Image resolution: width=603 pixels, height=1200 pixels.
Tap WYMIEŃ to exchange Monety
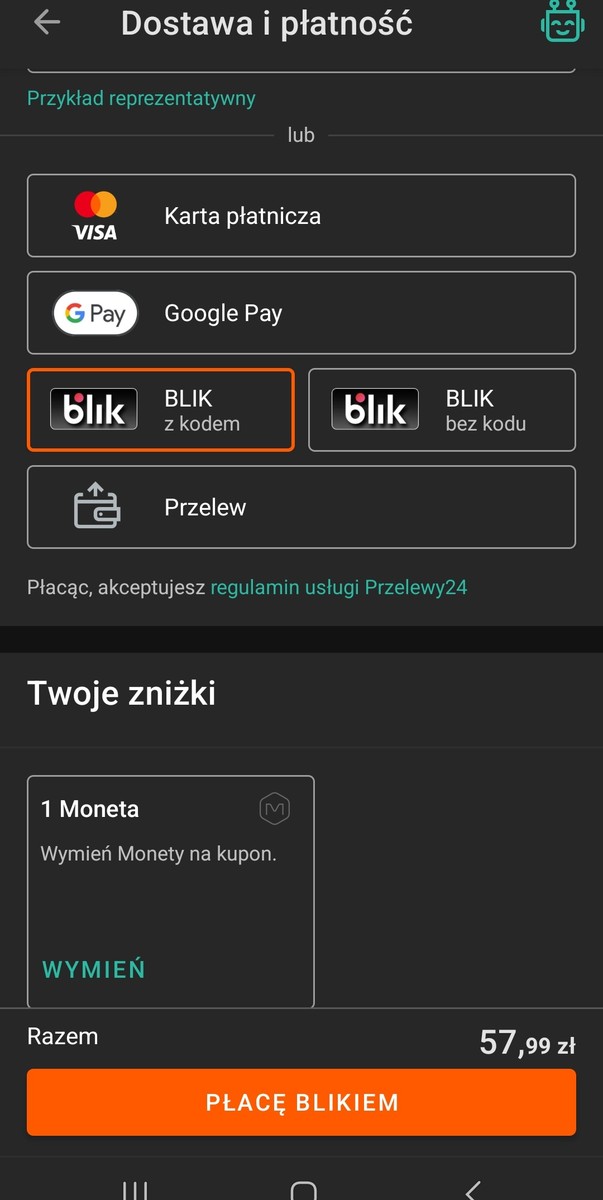point(94,969)
